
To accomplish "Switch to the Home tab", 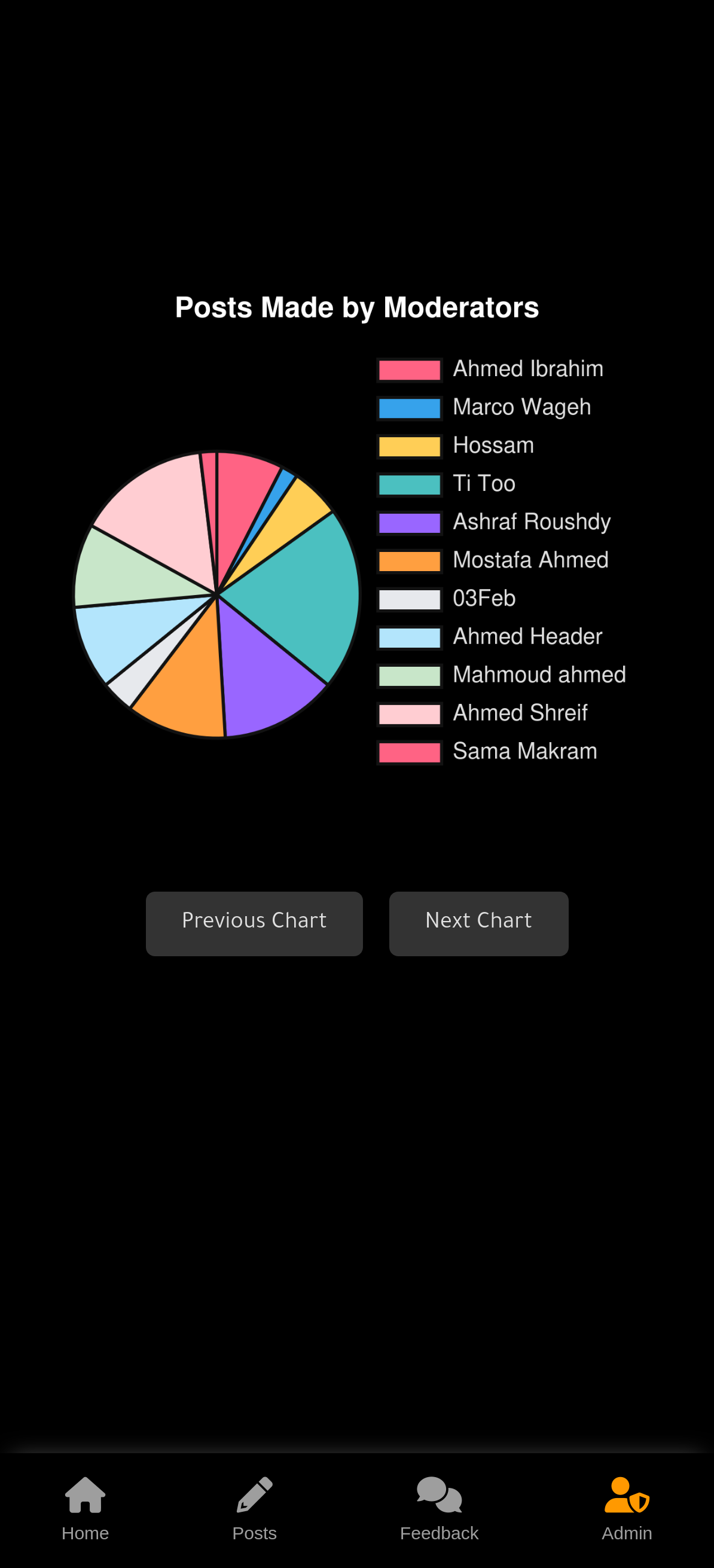I will tap(86, 1506).
